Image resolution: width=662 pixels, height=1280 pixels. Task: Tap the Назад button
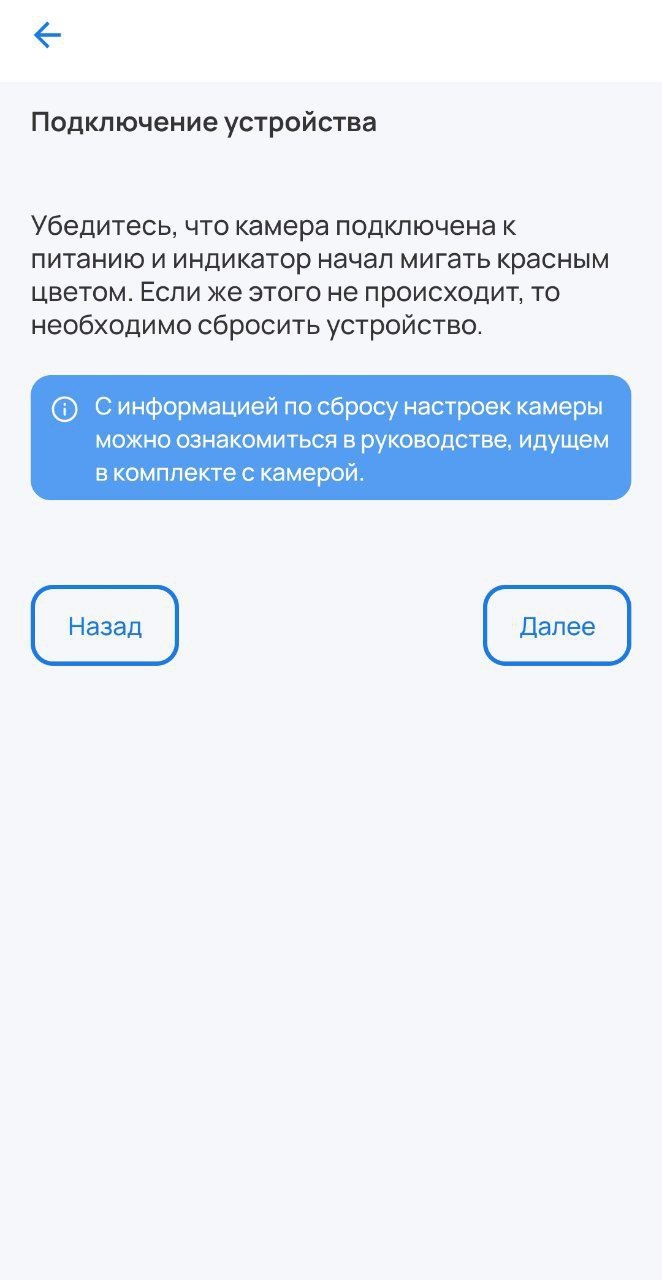pyautogui.click(x=105, y=626)
